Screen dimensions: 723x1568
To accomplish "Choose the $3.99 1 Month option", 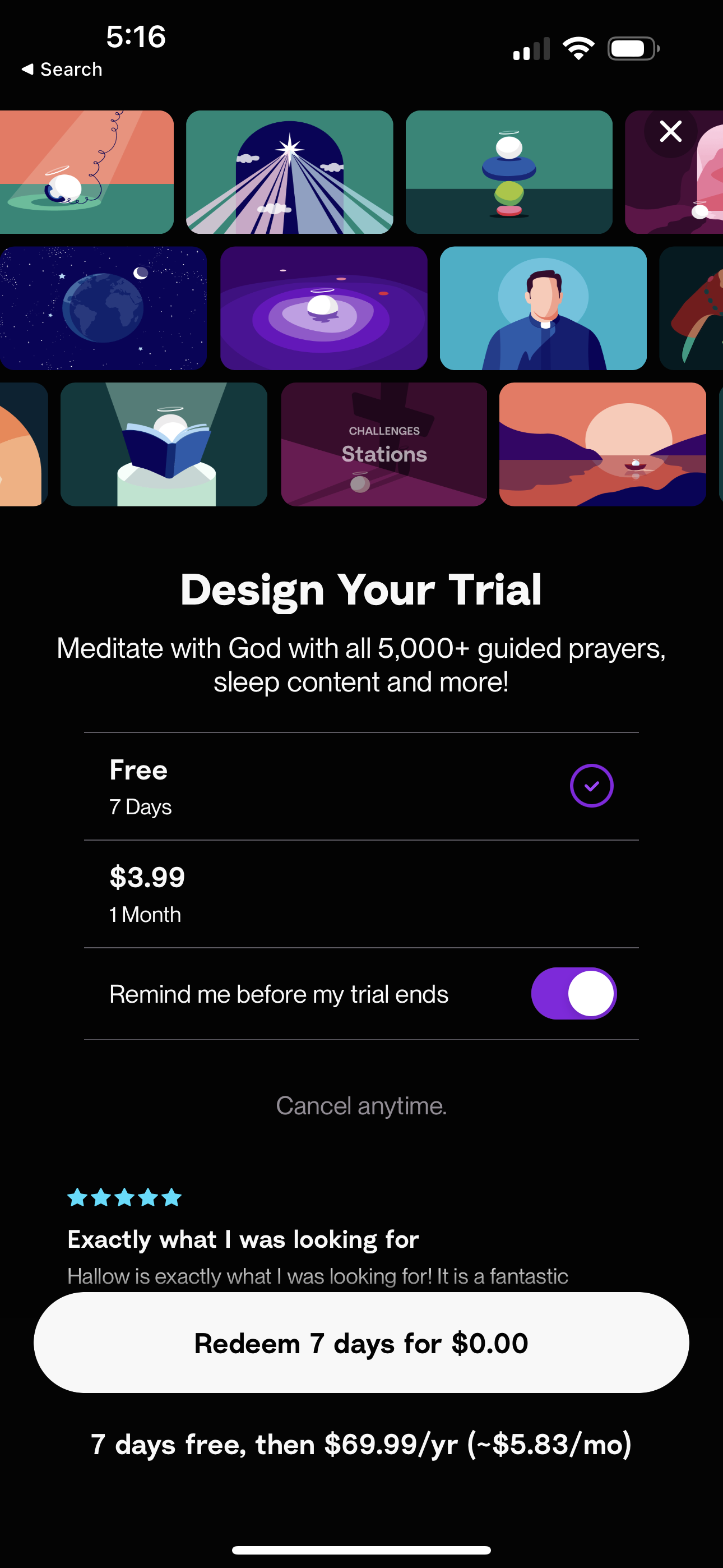I will 360,893.
